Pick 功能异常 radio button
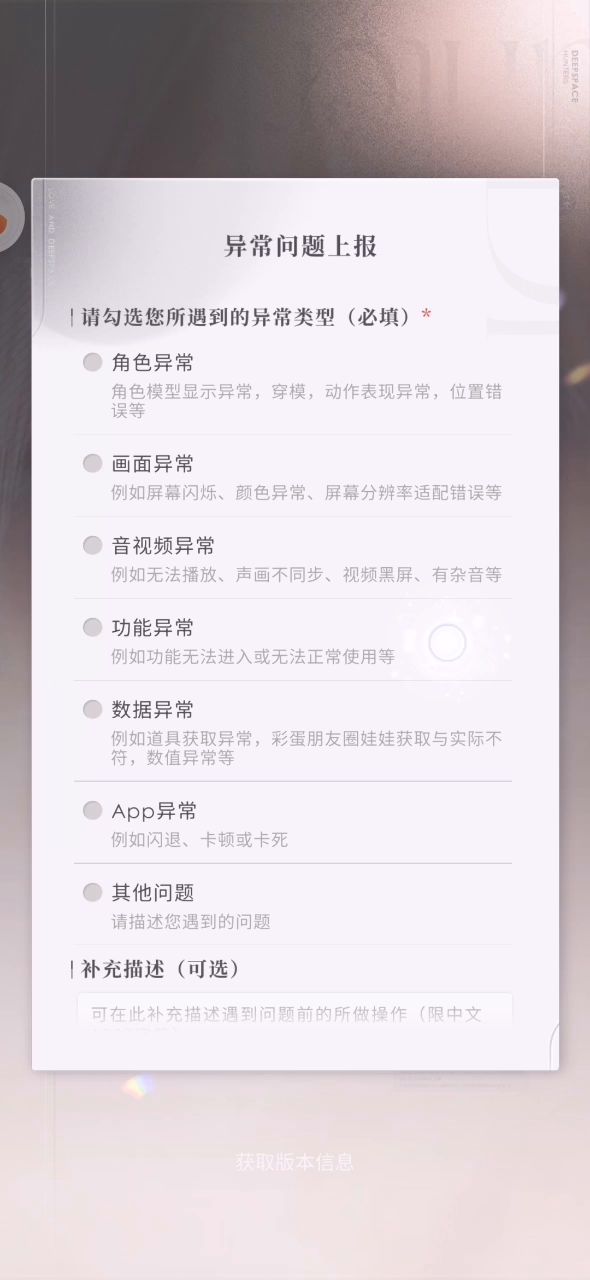This screenshot has width=590, height=1280. [x=93, y=627]
